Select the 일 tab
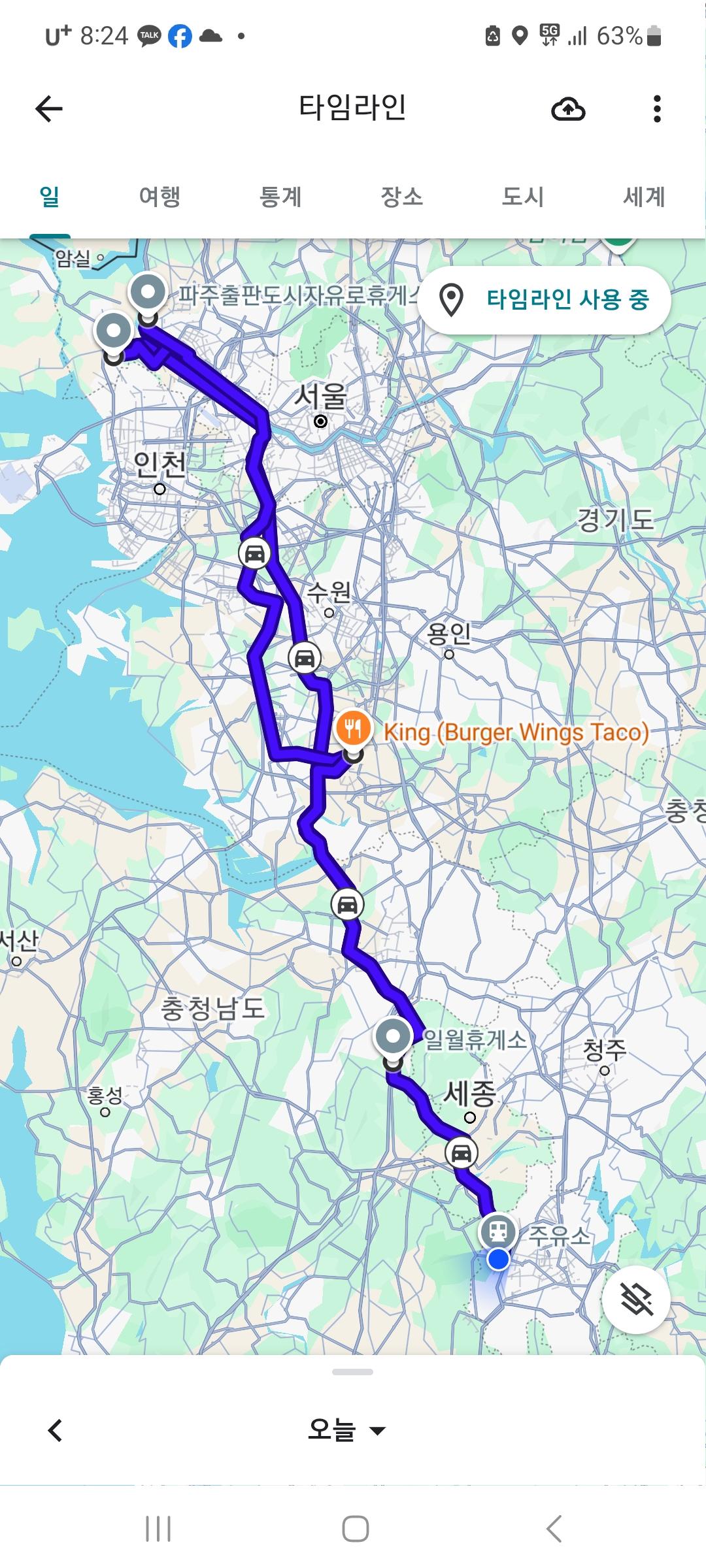The image size is (706, 1568). point(50,197)
